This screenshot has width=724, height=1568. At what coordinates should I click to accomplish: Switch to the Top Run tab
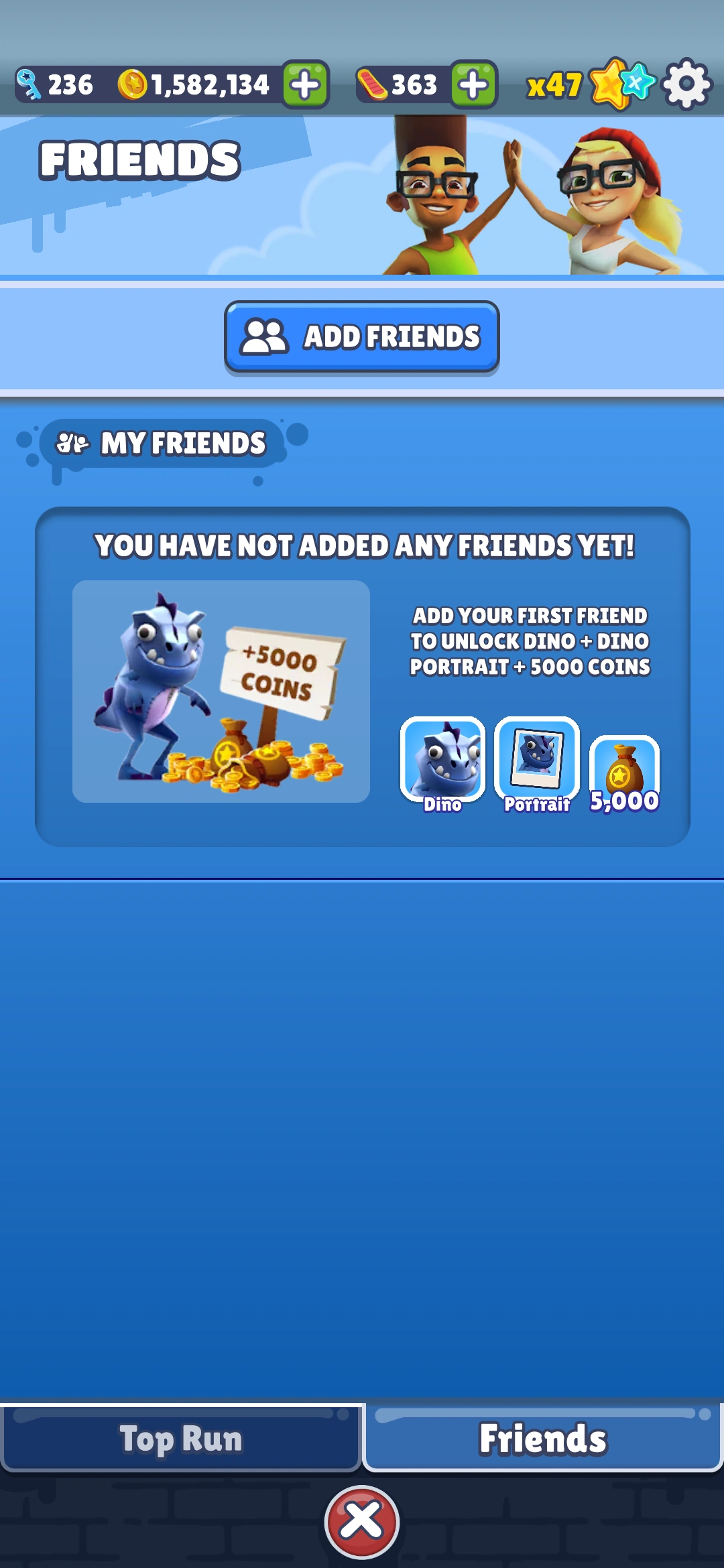pyautogui.click(x=180, y=1439)
